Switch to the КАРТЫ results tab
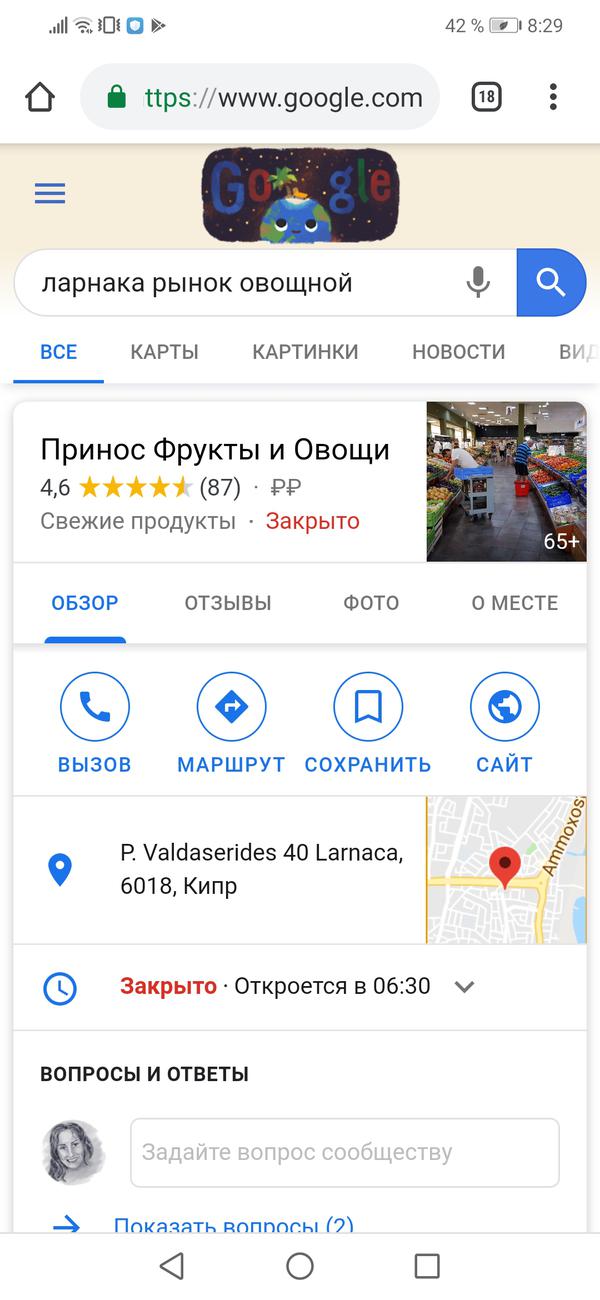The width and height of the screenshot is (600, 1300). 164,352
